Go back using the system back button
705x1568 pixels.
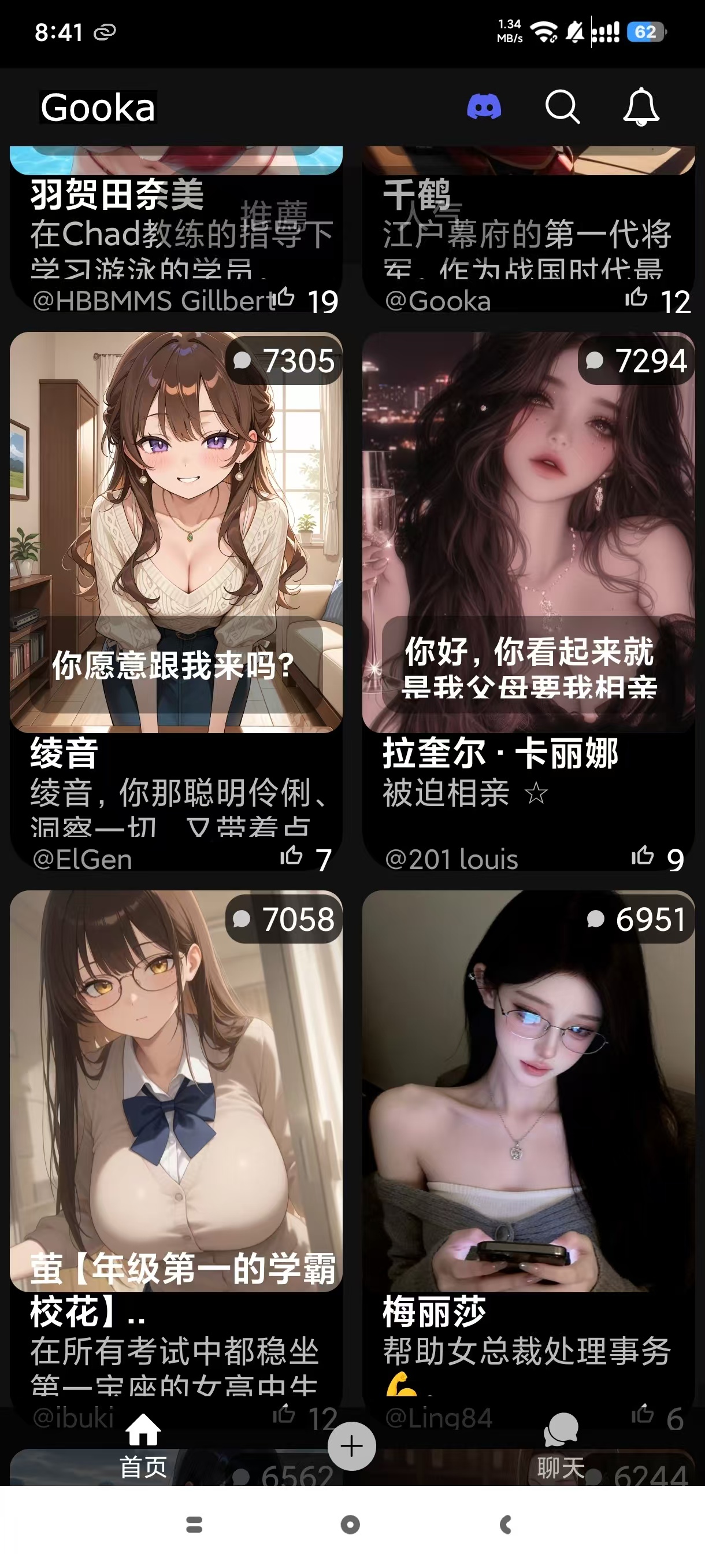(x=506, y=1525)
